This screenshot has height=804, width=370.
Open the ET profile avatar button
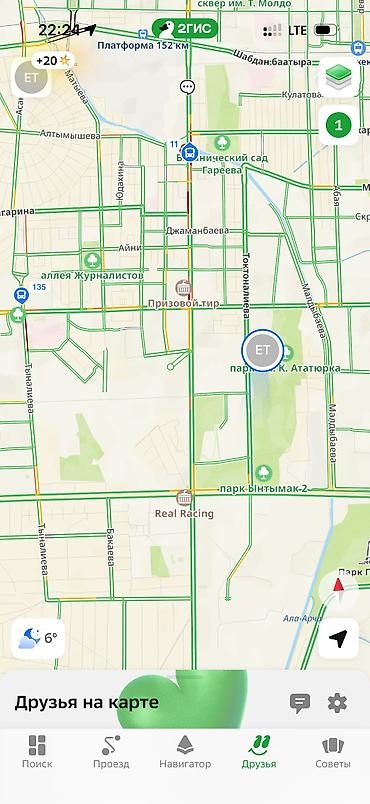click(31, 78)
